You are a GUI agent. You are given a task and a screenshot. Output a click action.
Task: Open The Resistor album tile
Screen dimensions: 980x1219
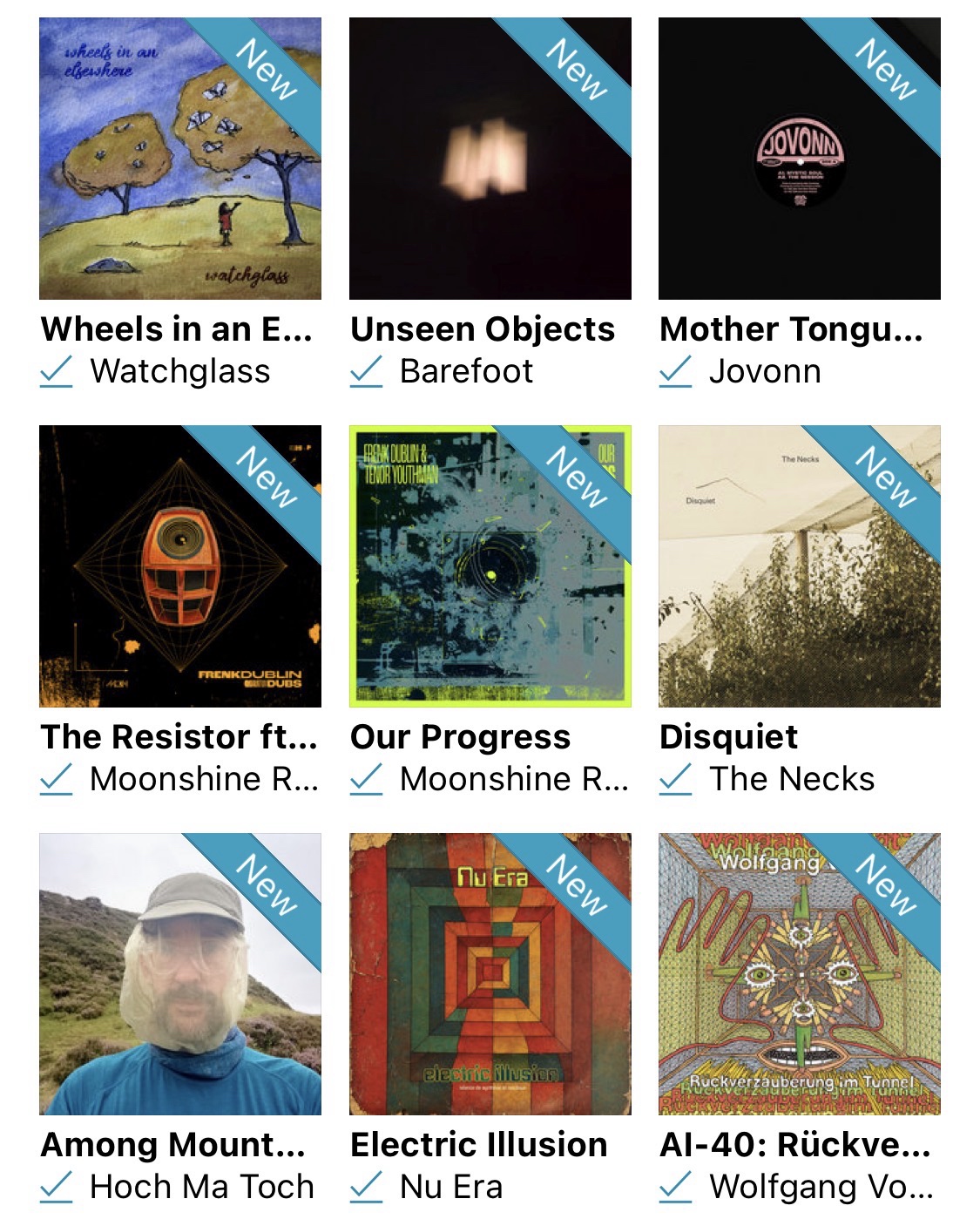coord(180,566)
